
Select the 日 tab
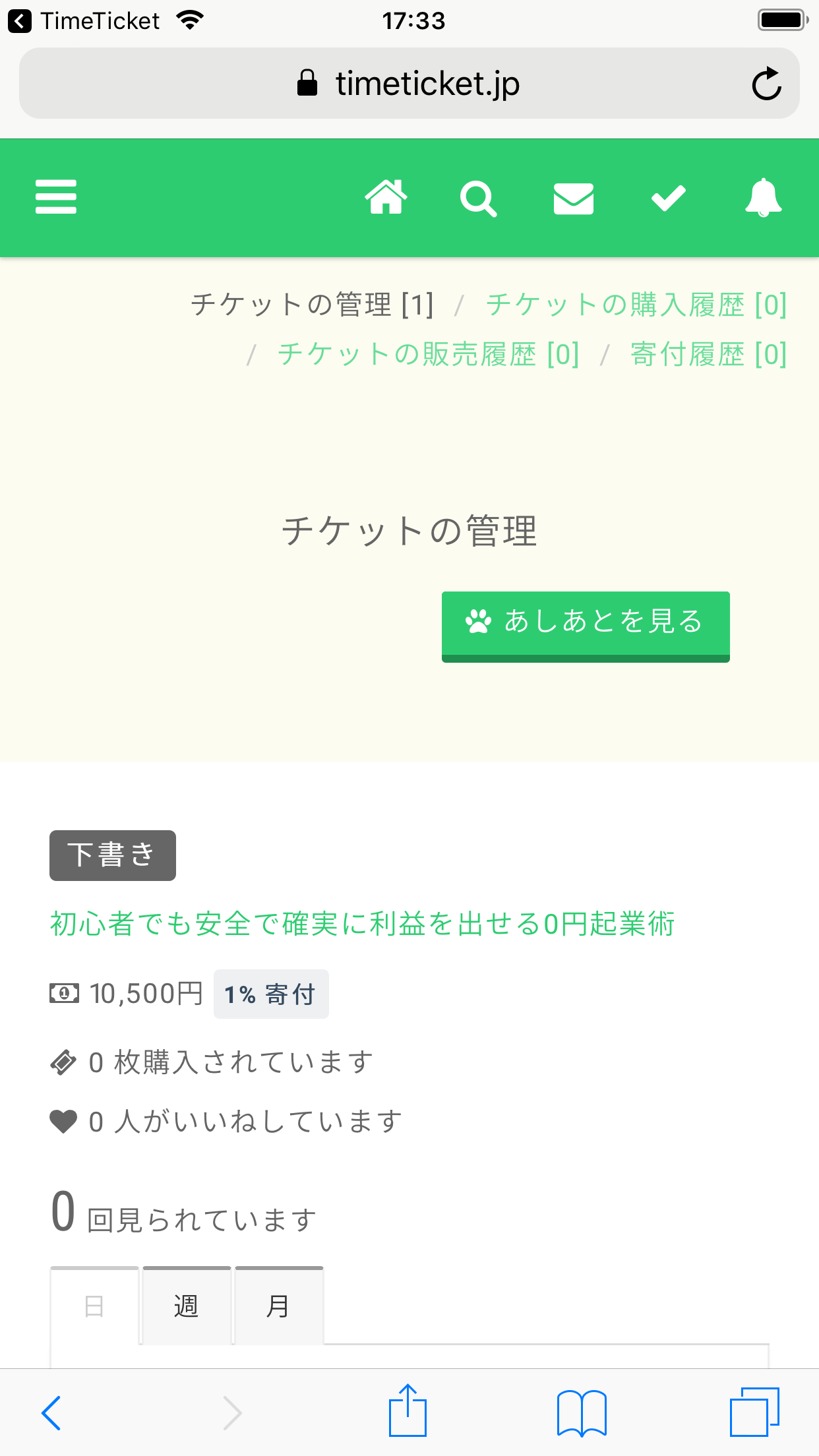[94, 1306]
